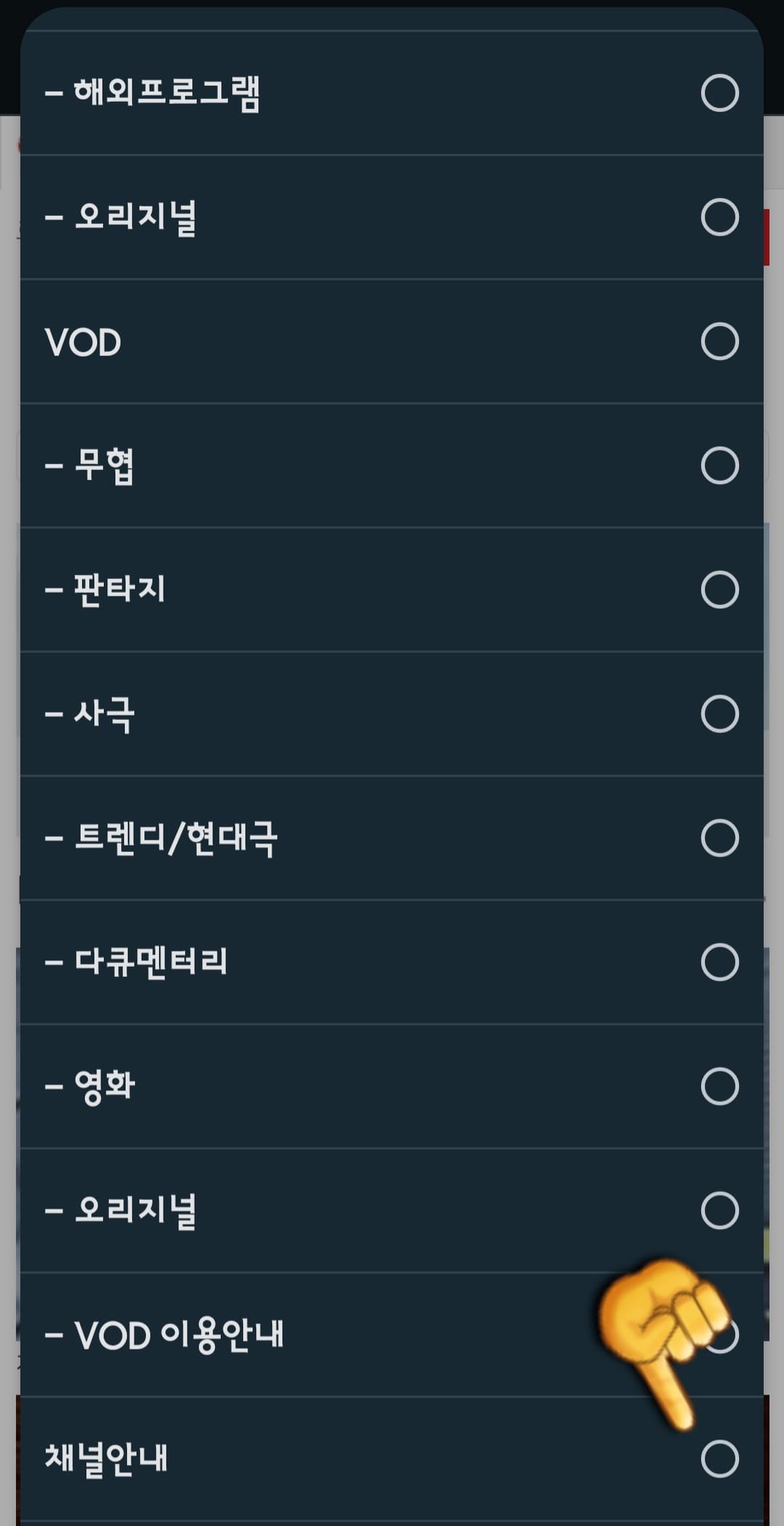
Task: Select the lower 오리지널 radio button
Action: (717, 1208)
